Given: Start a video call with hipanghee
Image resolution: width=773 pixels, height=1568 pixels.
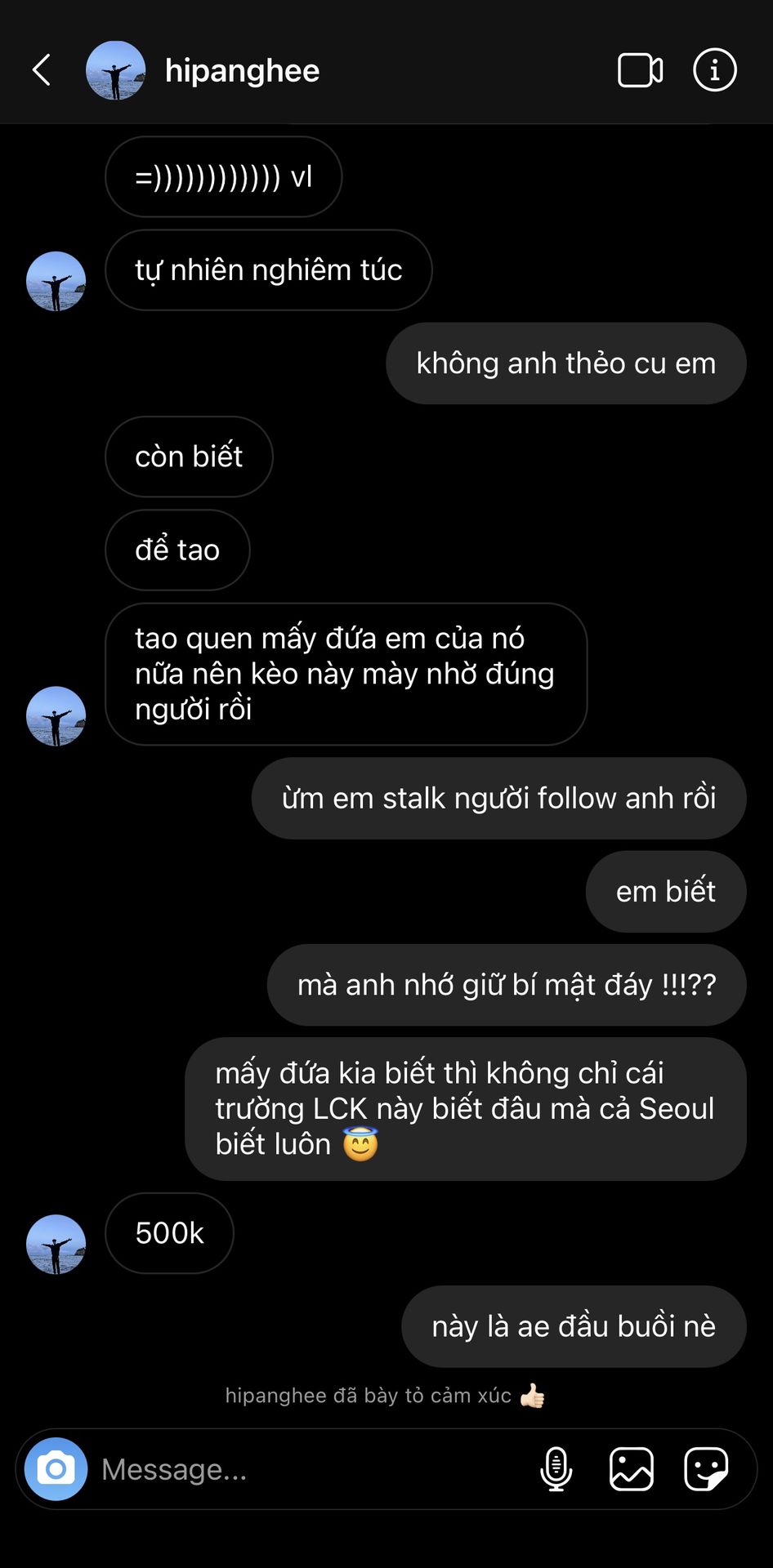Looking at the screenshot, I should [x=640, y=70].
